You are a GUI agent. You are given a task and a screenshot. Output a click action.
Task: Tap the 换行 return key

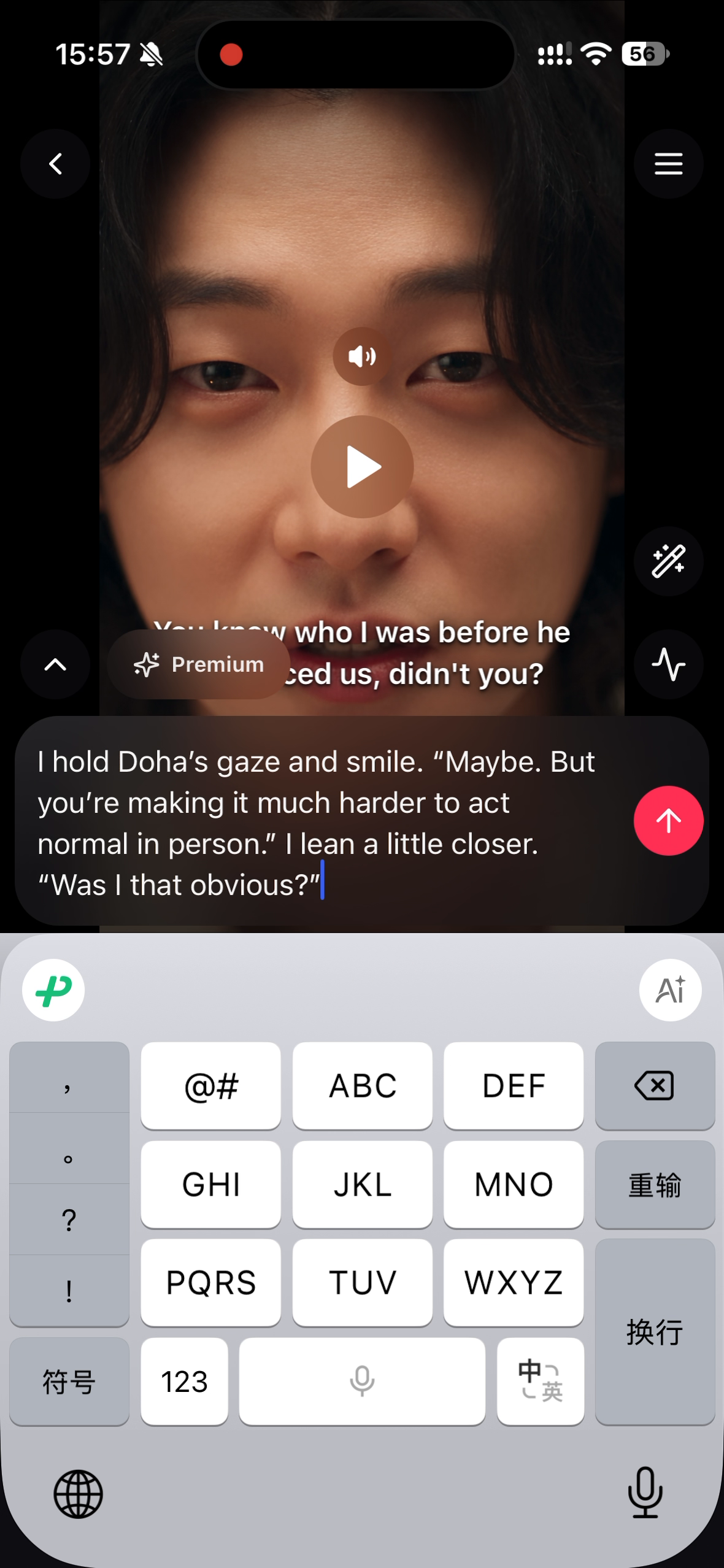pos(655,1332)
